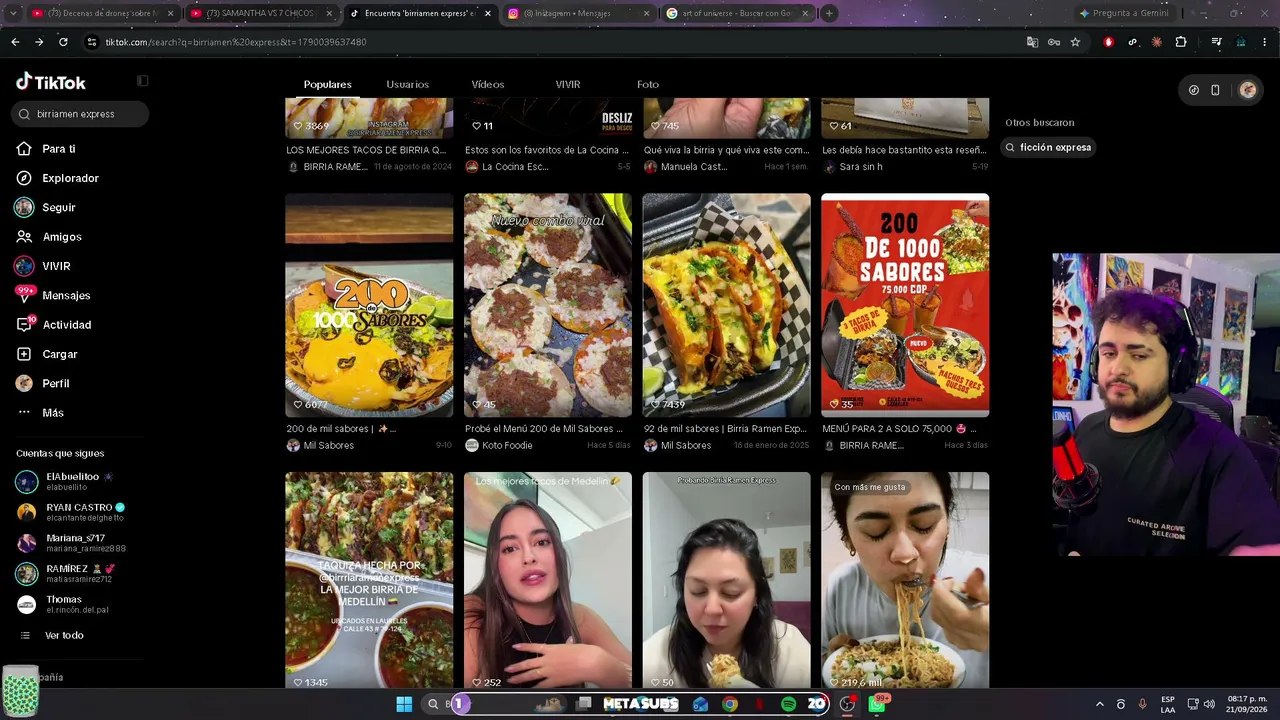Go to Perfil
The height and width of the screenshot is (720, 1280).
pos(55,383)
